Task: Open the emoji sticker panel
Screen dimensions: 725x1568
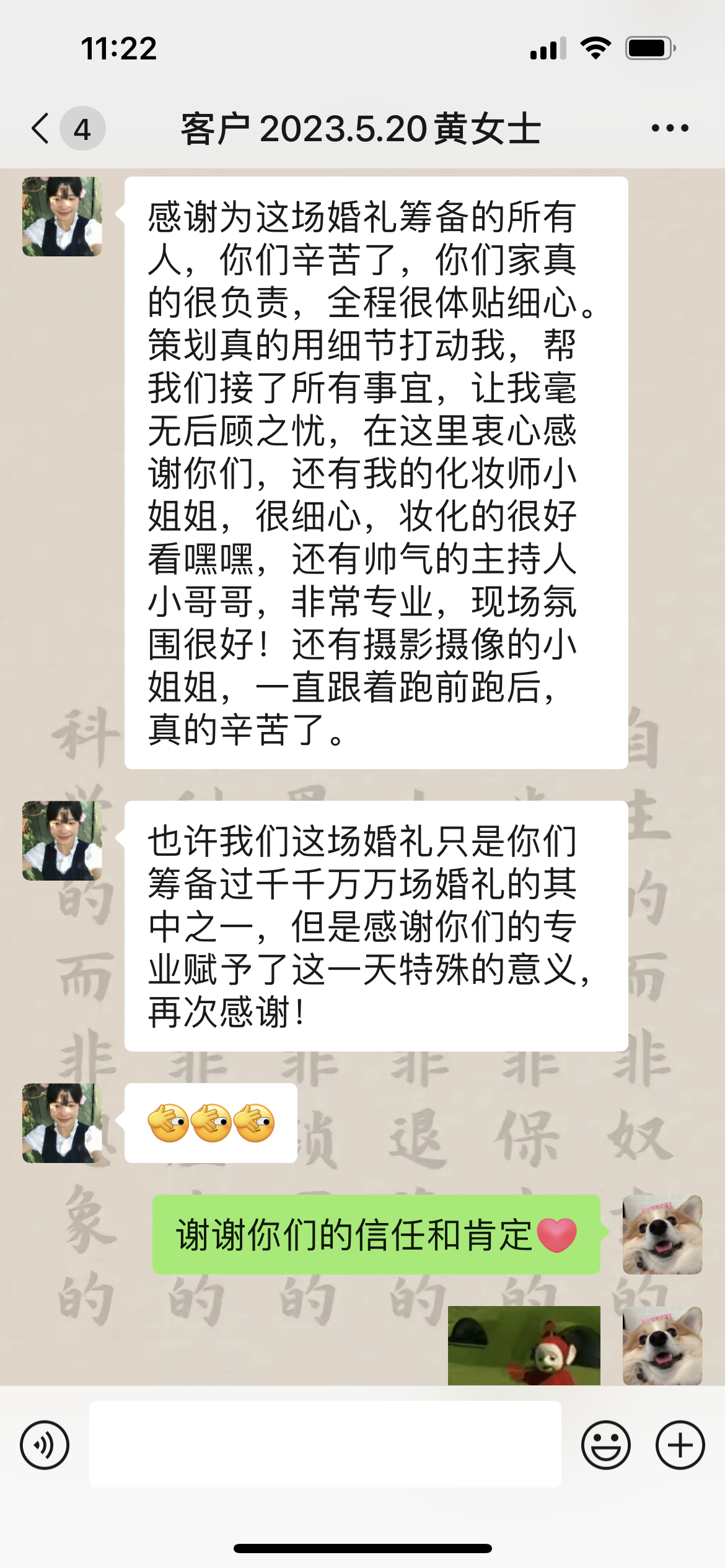Action: [605, 1445]
